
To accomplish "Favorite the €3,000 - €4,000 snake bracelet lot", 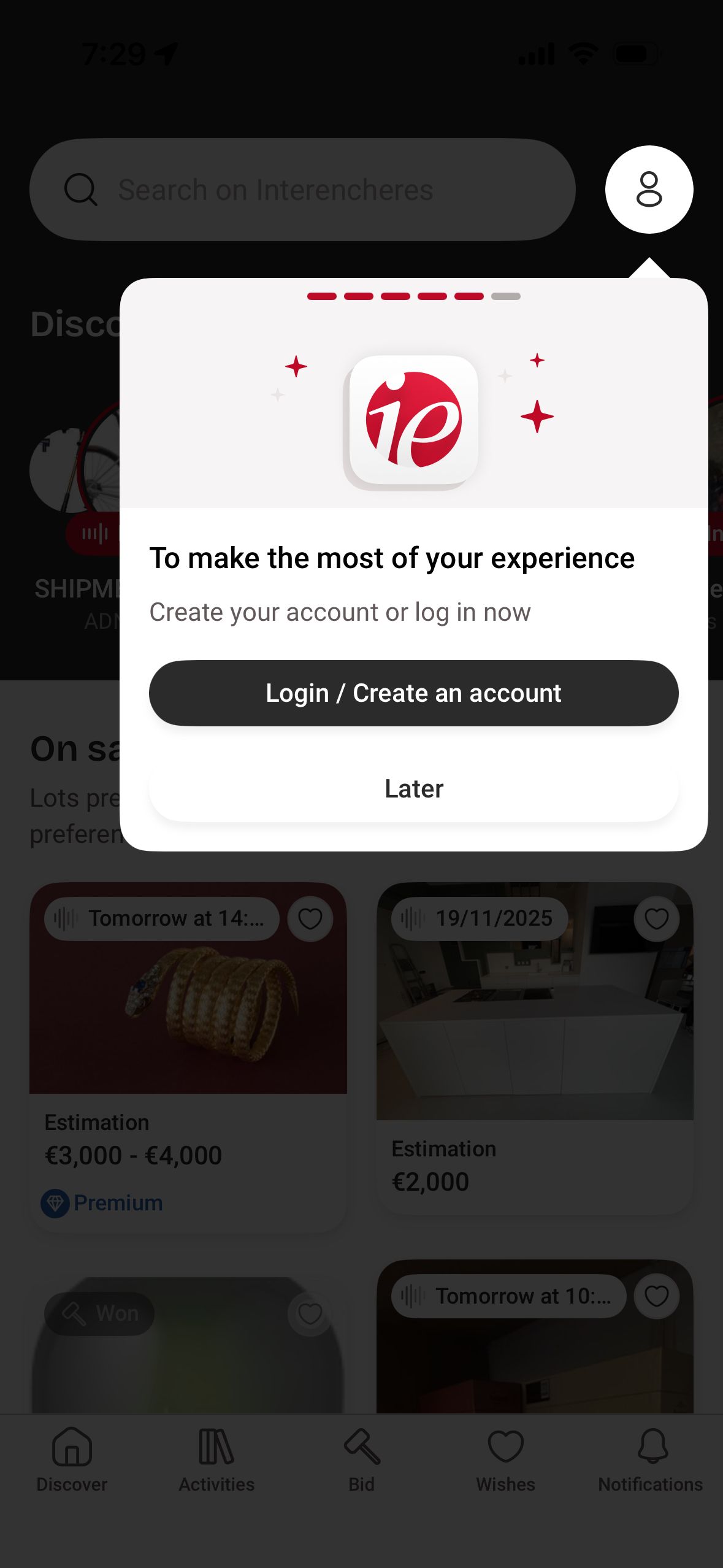I will [x=310, y=919].
